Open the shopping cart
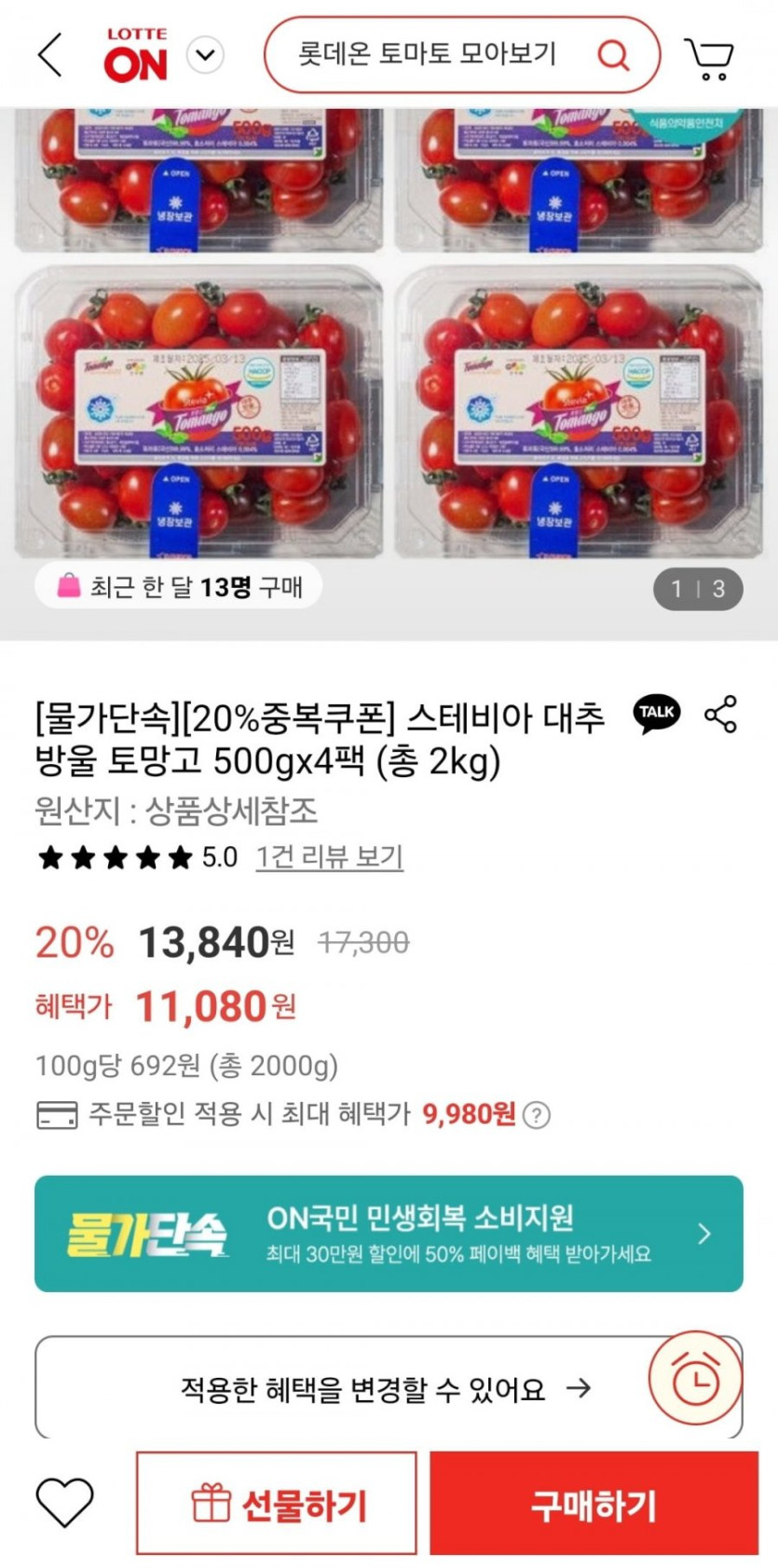Viewport: 778px width, 1568px height. click(x=710, y=58)
